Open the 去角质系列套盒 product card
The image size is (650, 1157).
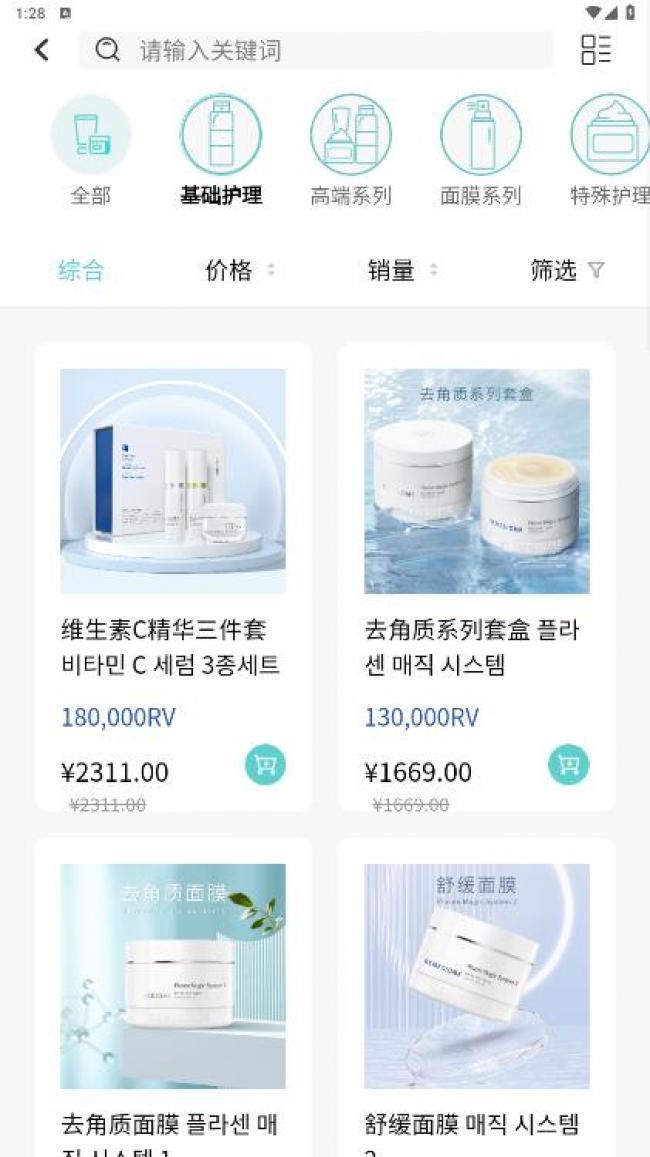coord(477,577)
